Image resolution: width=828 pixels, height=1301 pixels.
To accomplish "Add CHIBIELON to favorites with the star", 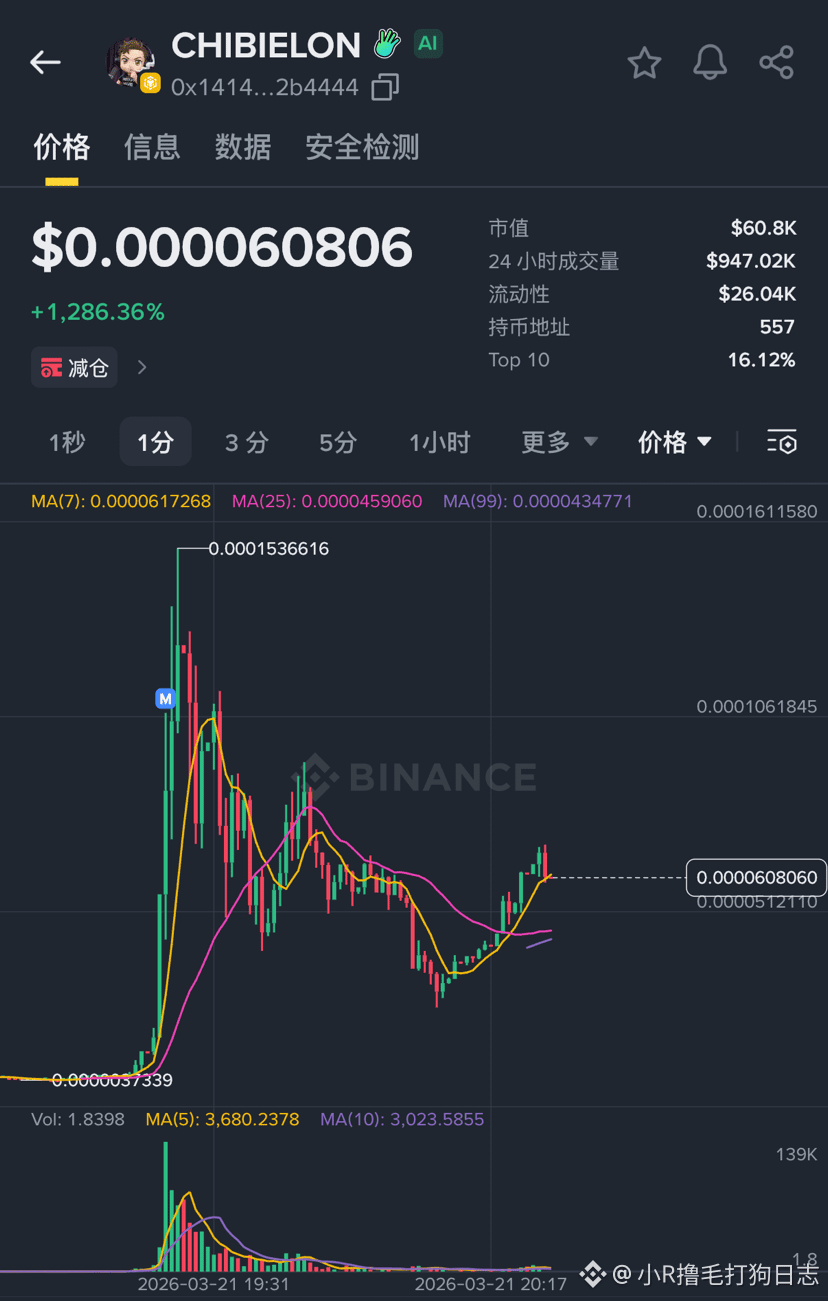I will pos(644,63).
